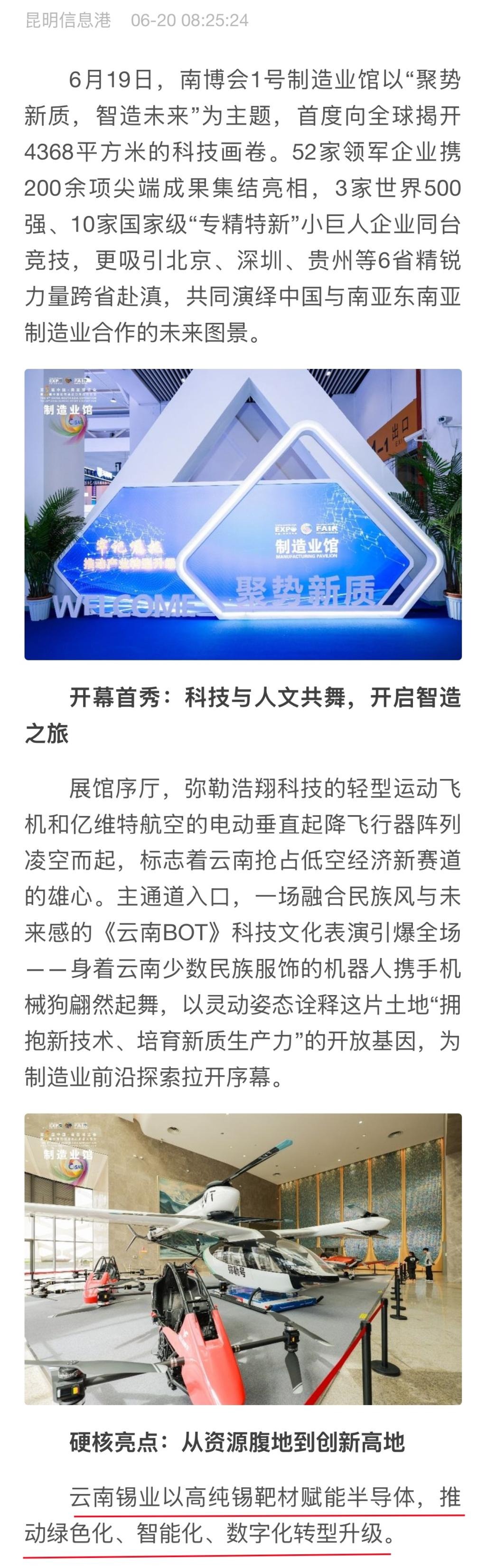Screen dimensions: 486x1568
Task: Open the manufacturing pavilion entrance photo
Action: 243,514
